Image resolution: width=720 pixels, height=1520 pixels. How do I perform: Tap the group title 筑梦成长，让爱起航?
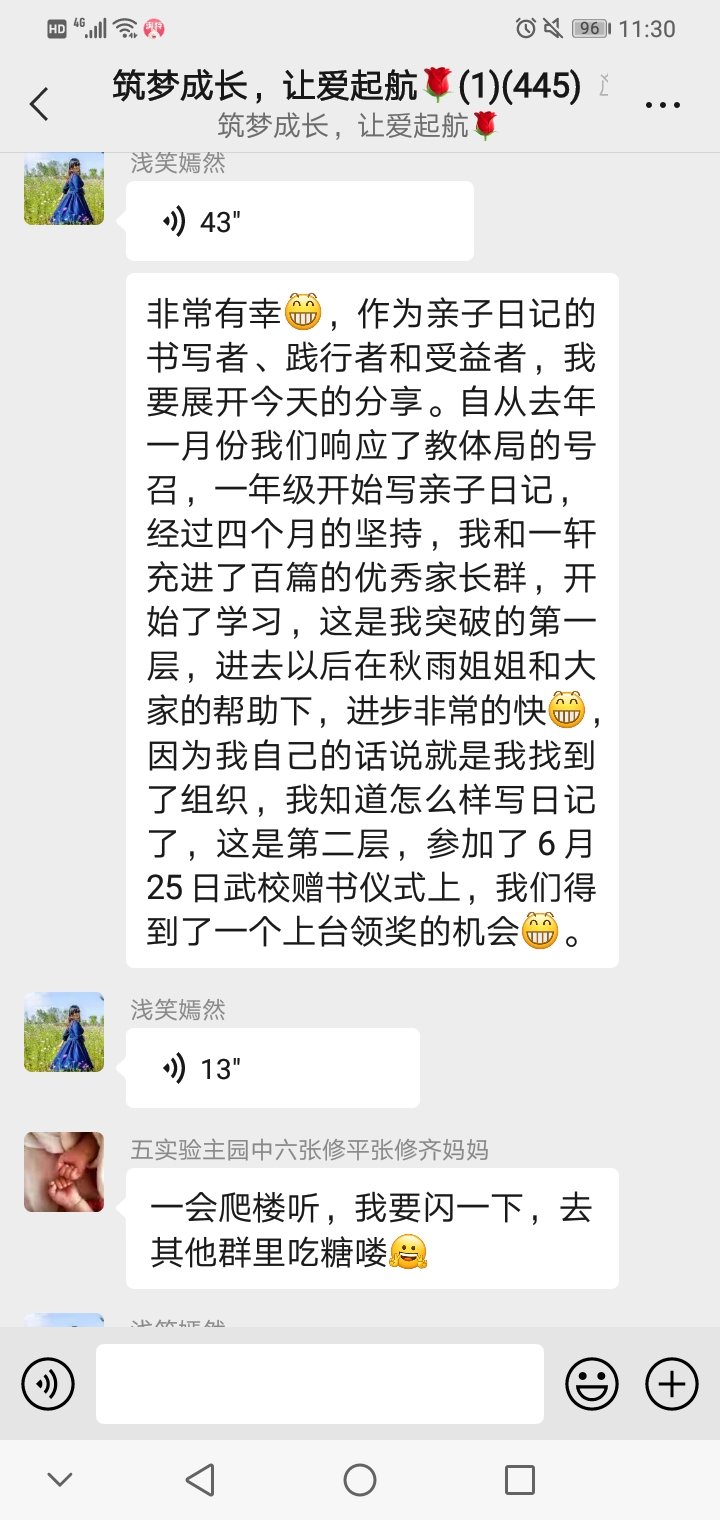tap(345, 88)
